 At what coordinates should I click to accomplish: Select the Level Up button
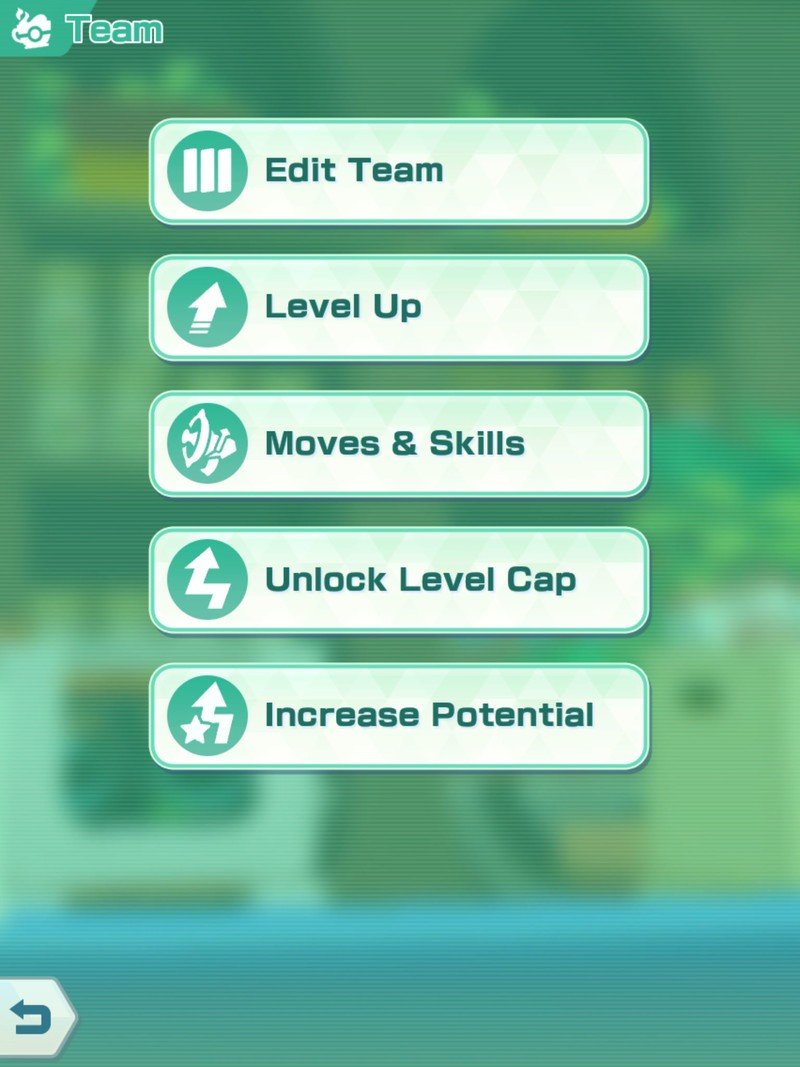click(x=399, y=307)
